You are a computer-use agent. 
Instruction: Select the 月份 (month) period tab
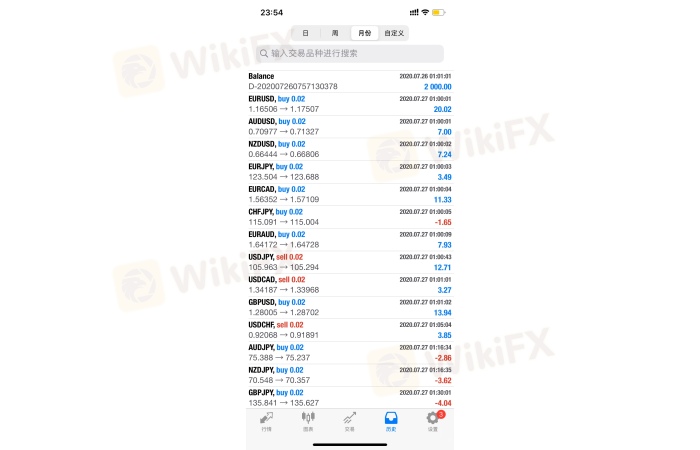pyautogui.click(x=364, y=33)
